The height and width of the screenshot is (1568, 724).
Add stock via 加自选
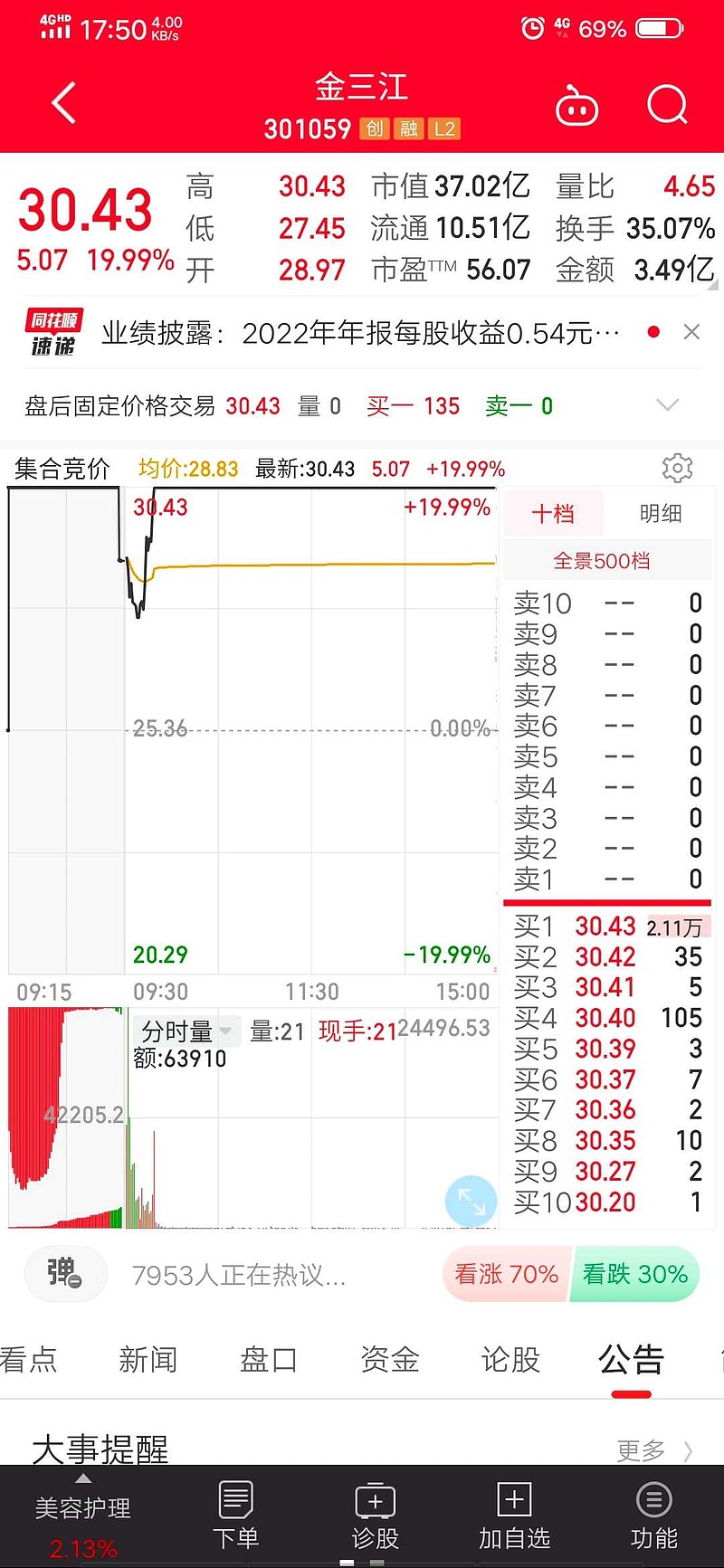[514, 1516]
